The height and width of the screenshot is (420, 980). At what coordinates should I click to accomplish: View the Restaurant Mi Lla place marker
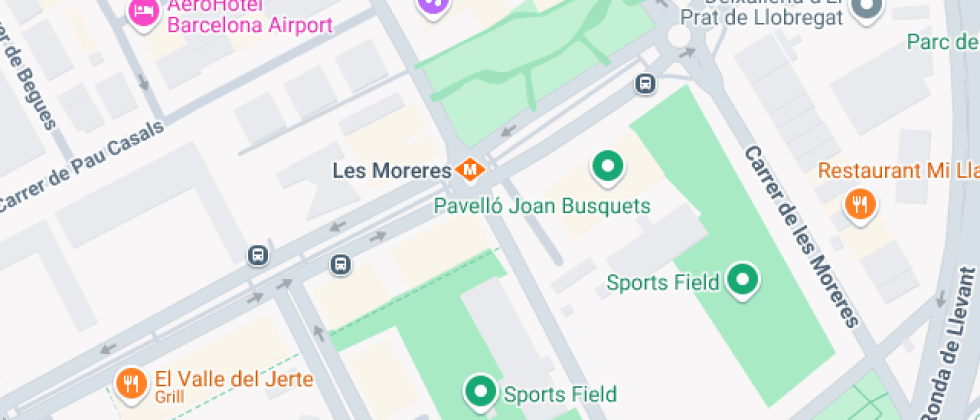point(859,205)
